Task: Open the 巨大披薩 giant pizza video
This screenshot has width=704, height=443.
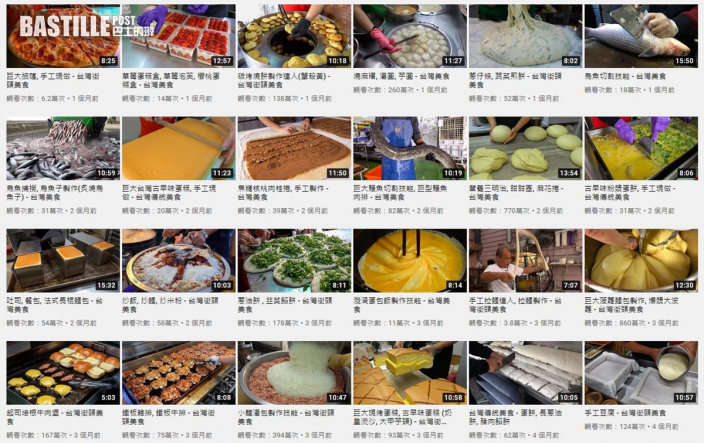Action: (63, 37)
